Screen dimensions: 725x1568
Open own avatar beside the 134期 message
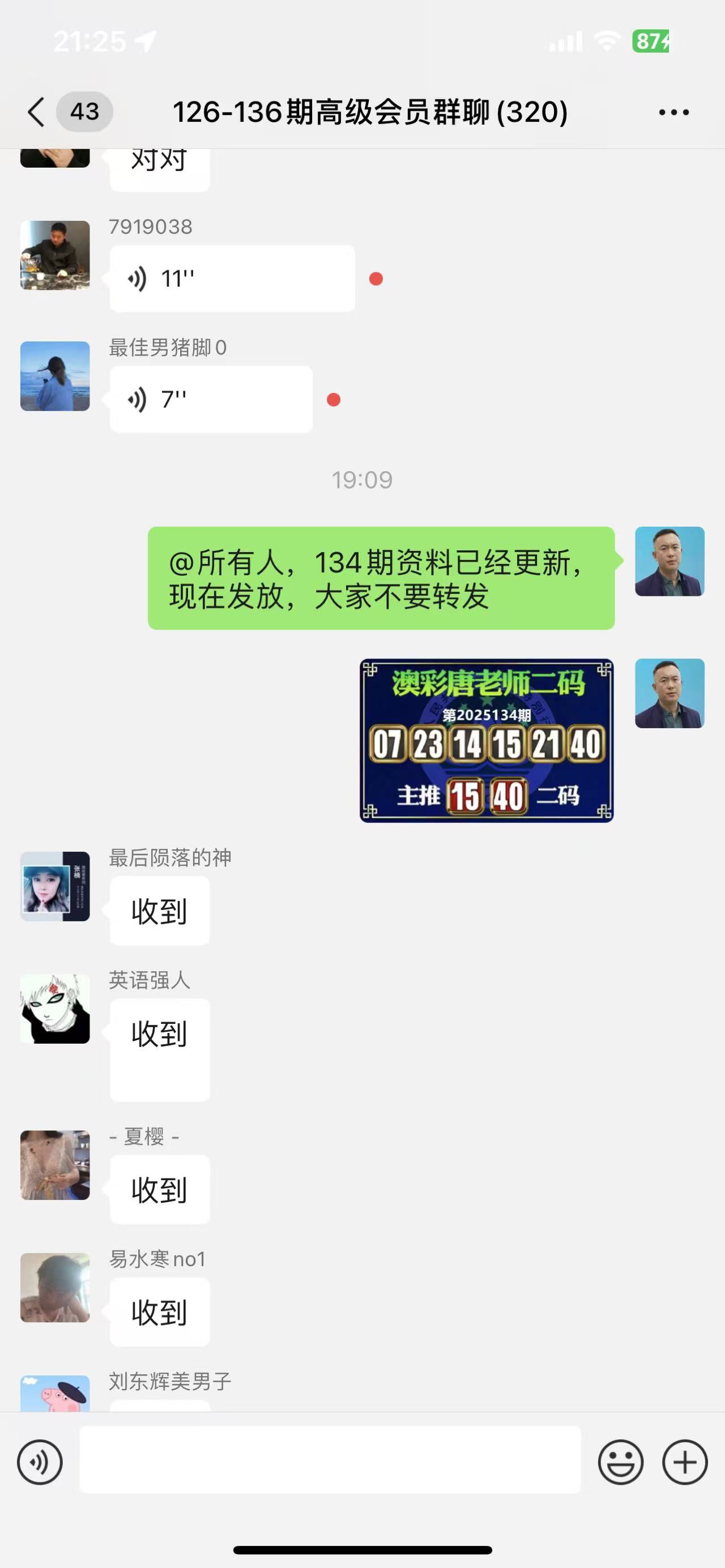pos(669,561)
